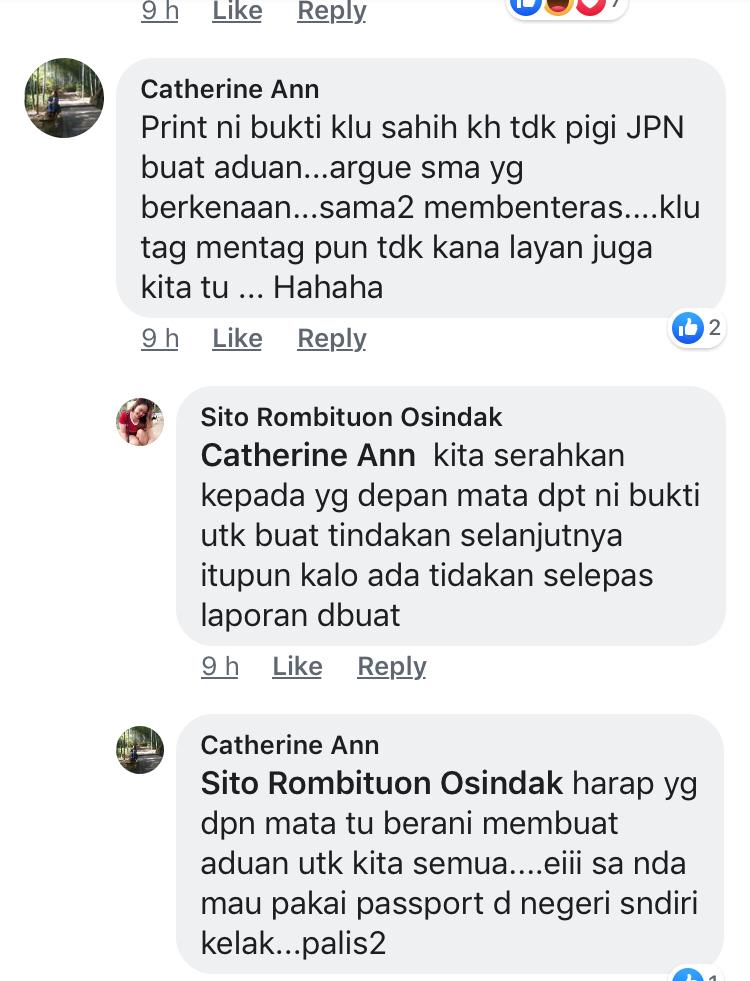
Task: Reply to Sito Rombituon Osindak's comment
Action: pyautogui.click(x=391, y=666)
